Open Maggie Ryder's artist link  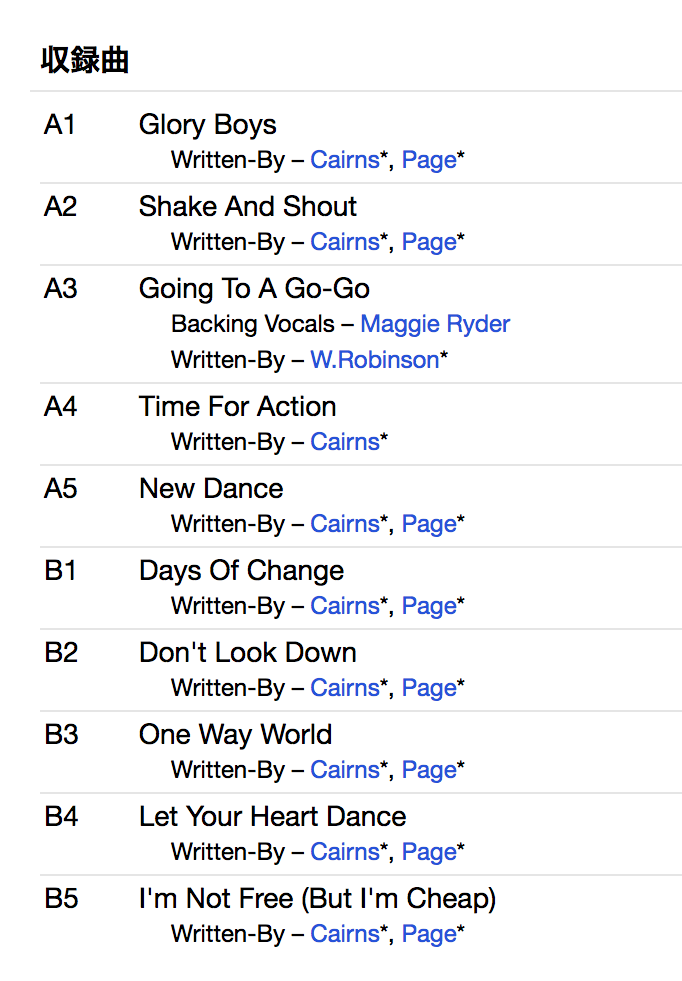pyautogui.click(x=435, y=324)
